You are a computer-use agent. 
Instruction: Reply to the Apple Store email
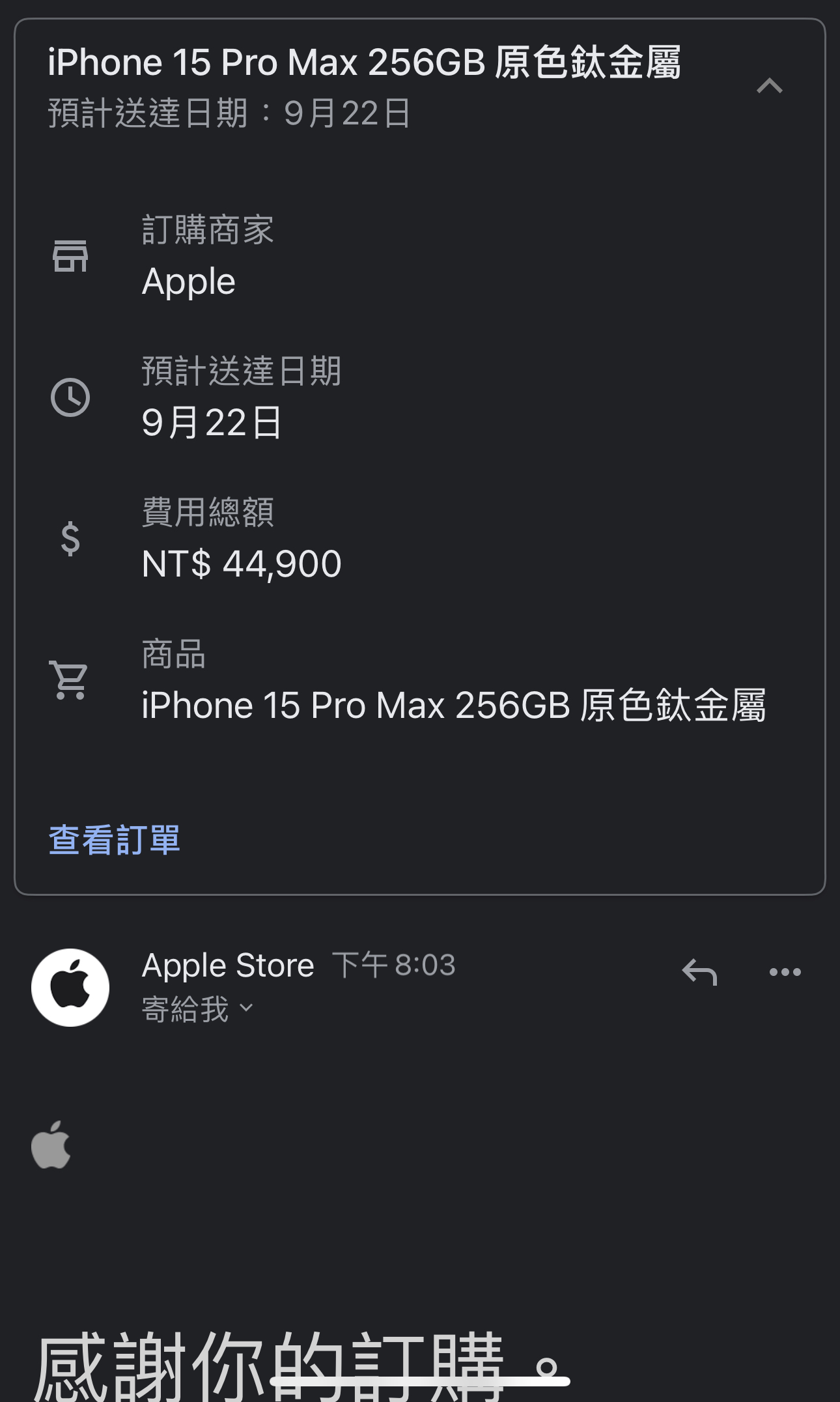pyautogui.click(x=699, y=972)
